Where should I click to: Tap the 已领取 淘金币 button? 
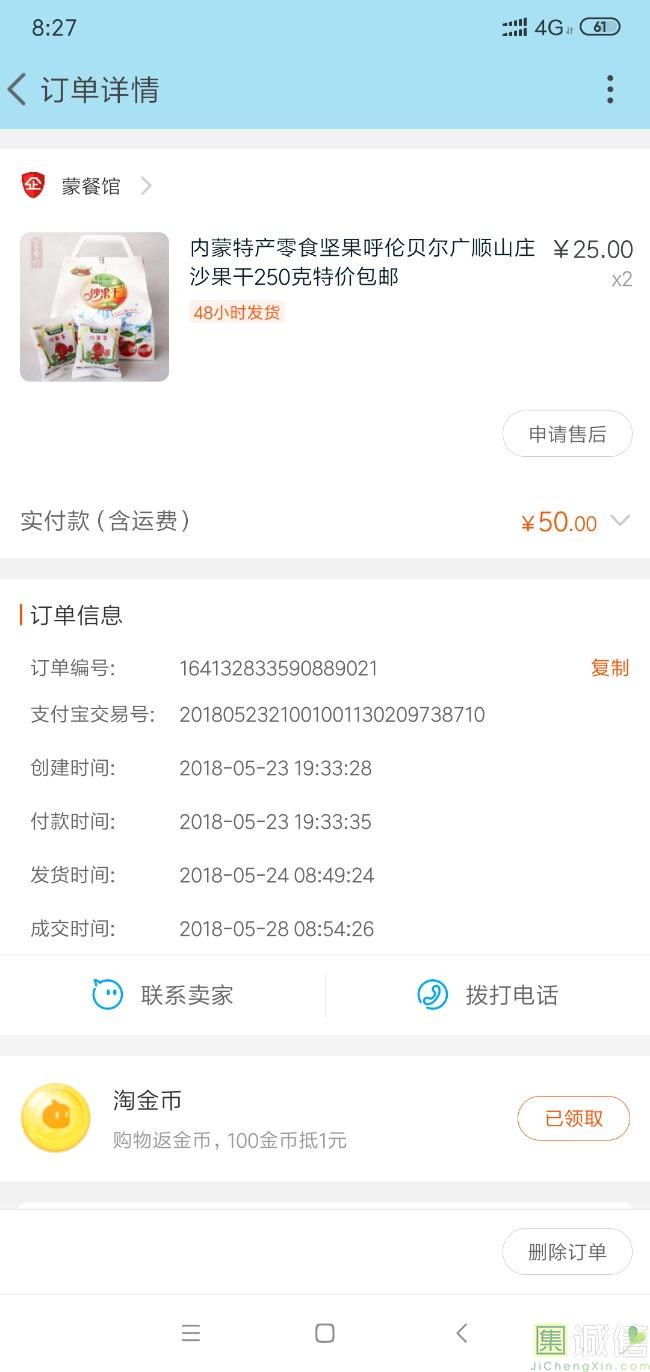click(x=573, y=1118)
